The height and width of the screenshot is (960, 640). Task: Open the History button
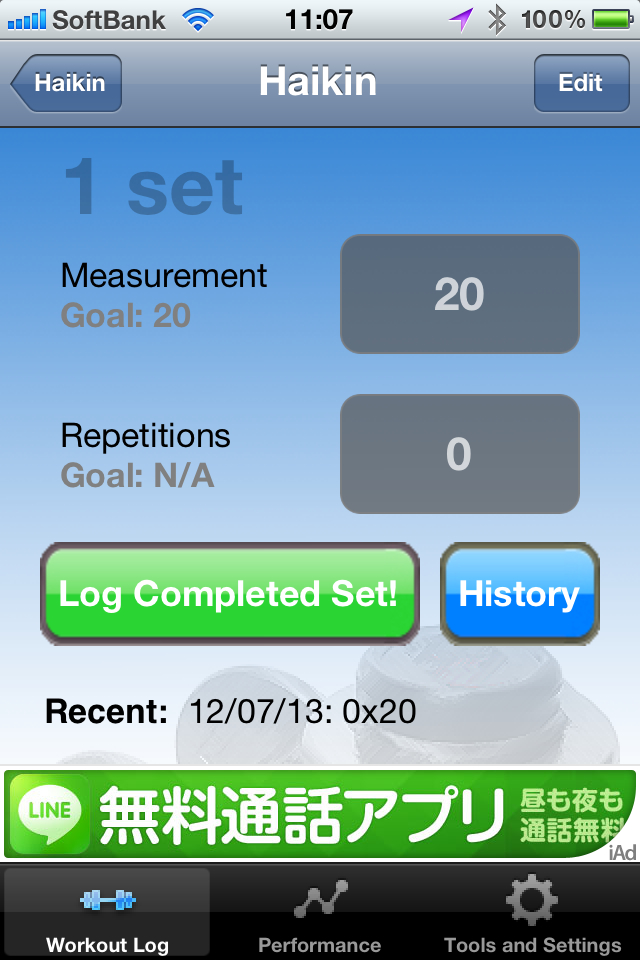pyautogui.click(x=519, y=594)
